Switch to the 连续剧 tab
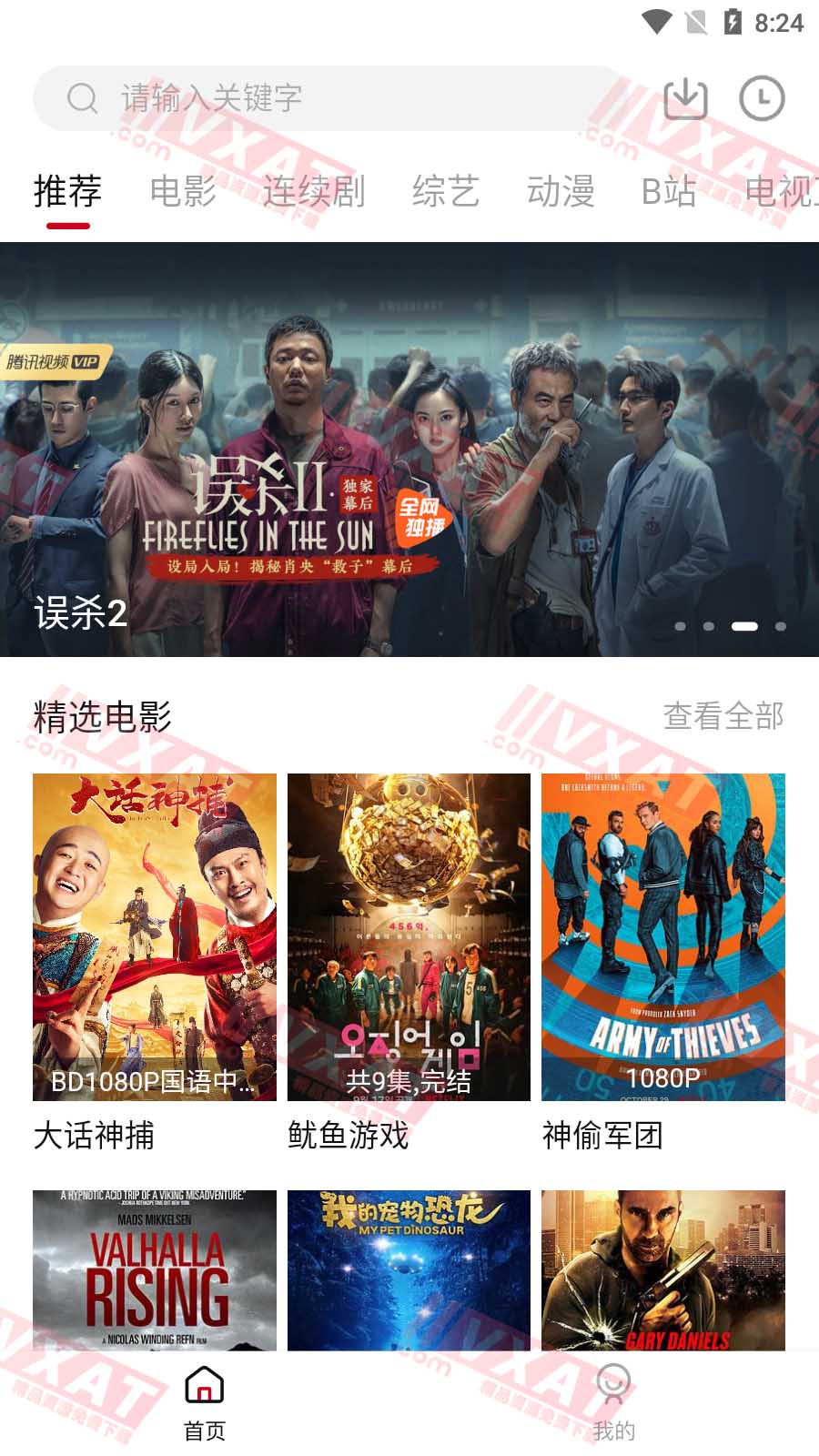This screenshot has width=819, height=1456. pos(314,192)
